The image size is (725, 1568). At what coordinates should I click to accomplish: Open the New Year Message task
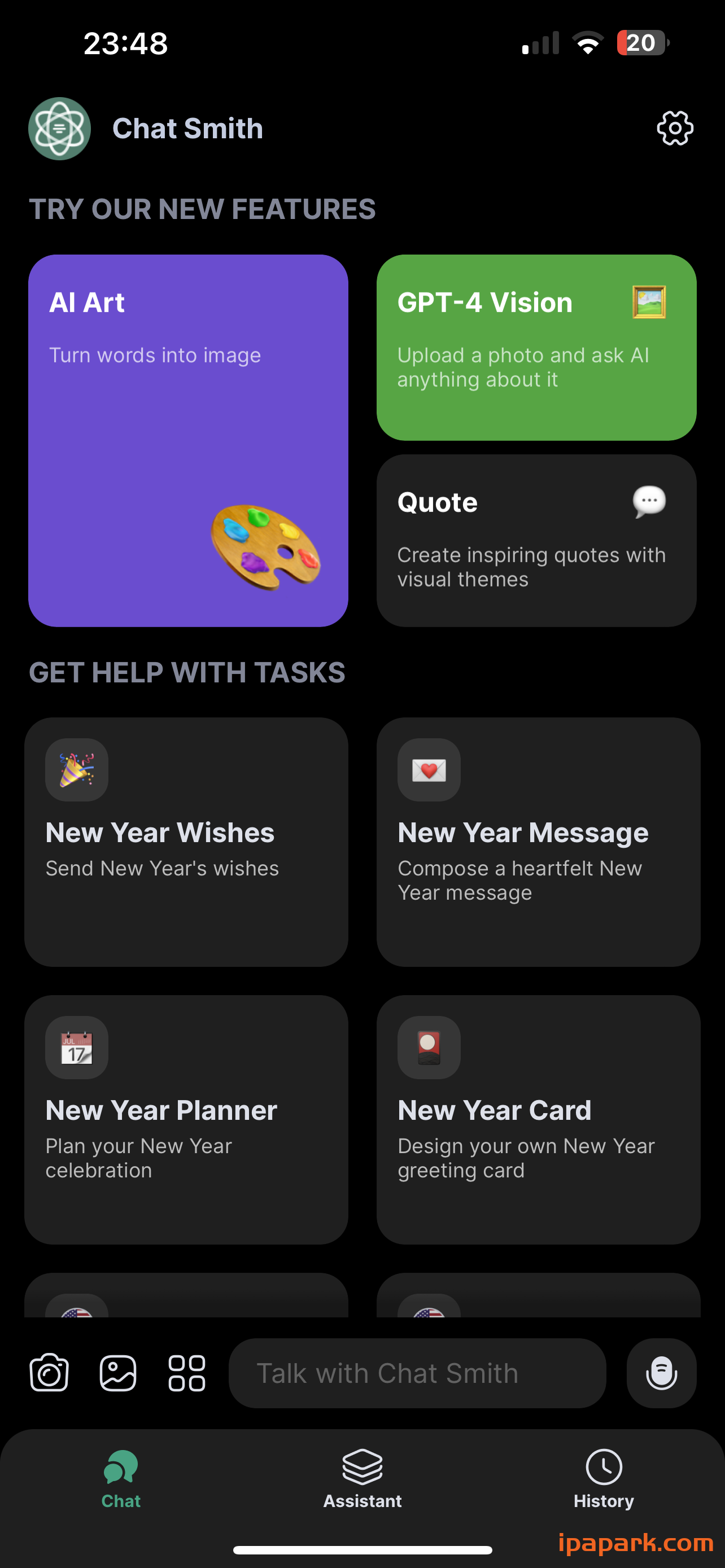tap(538, 841)
